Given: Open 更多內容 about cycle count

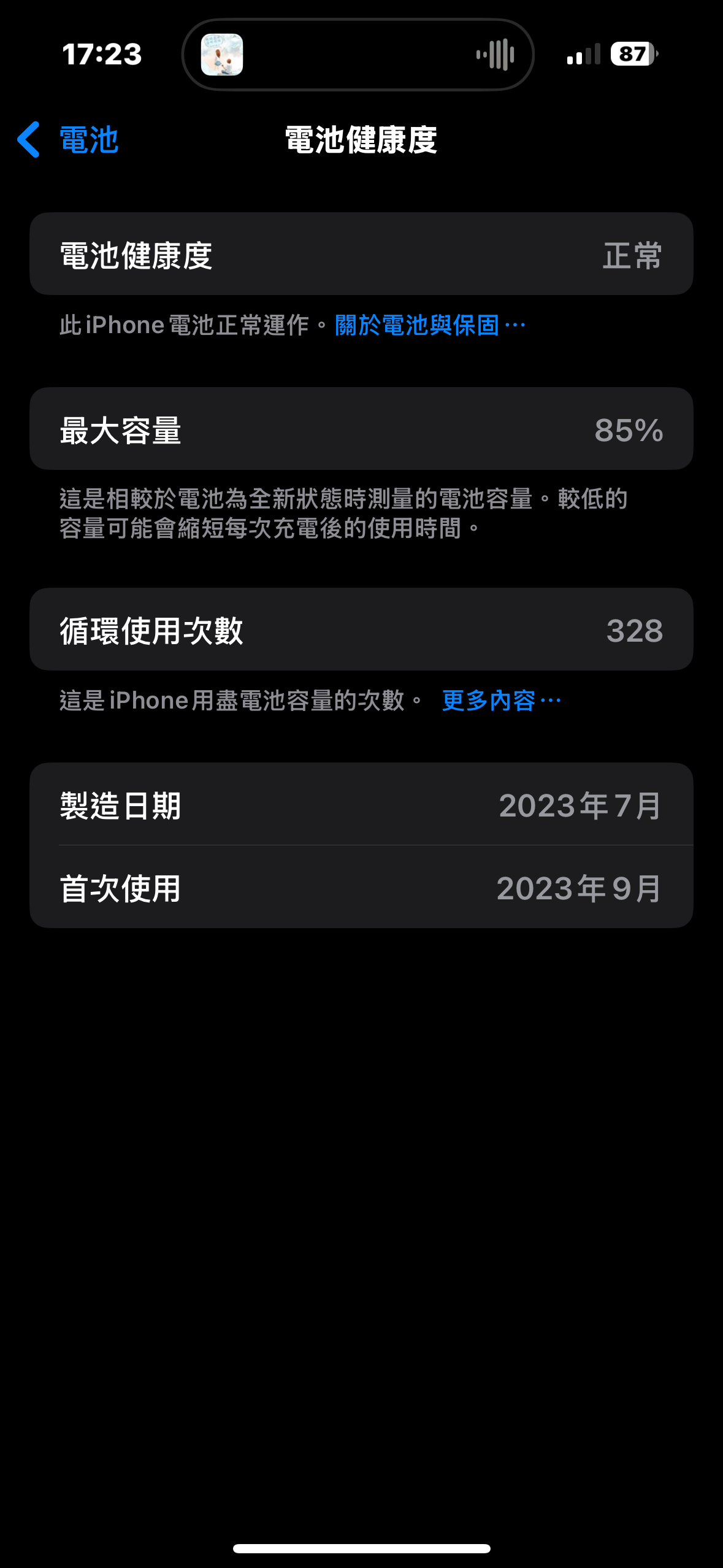Looking at the screenshot, I should tap(501, 701).
